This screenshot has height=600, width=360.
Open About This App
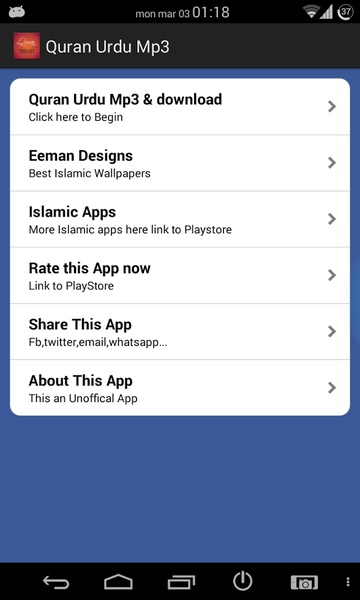tap(180, 388)
